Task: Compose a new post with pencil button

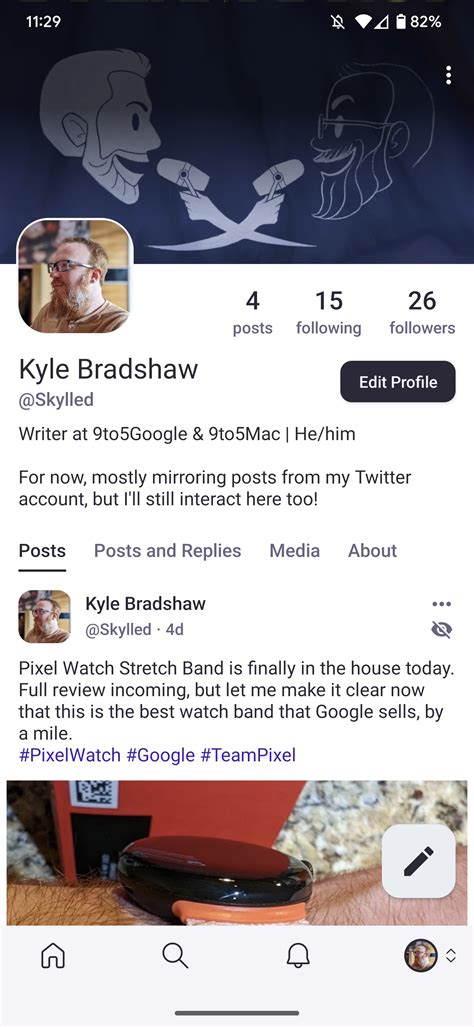Action: click(418, 861)
